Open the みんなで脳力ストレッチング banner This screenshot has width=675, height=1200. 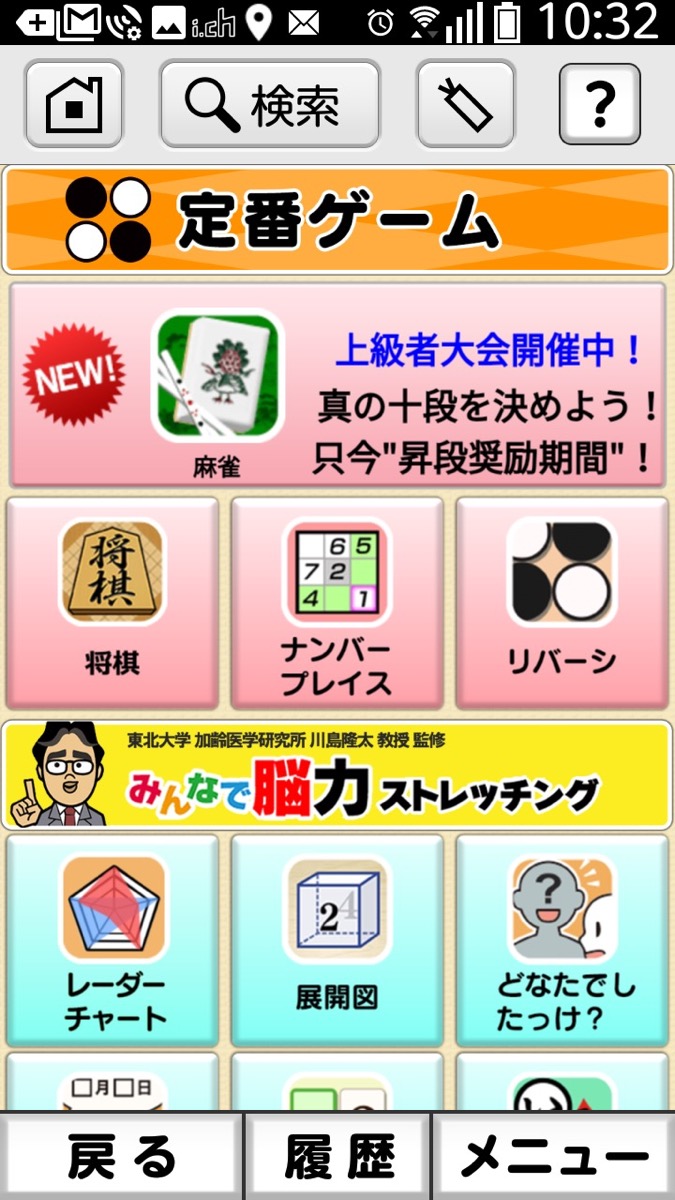point(337,776)
